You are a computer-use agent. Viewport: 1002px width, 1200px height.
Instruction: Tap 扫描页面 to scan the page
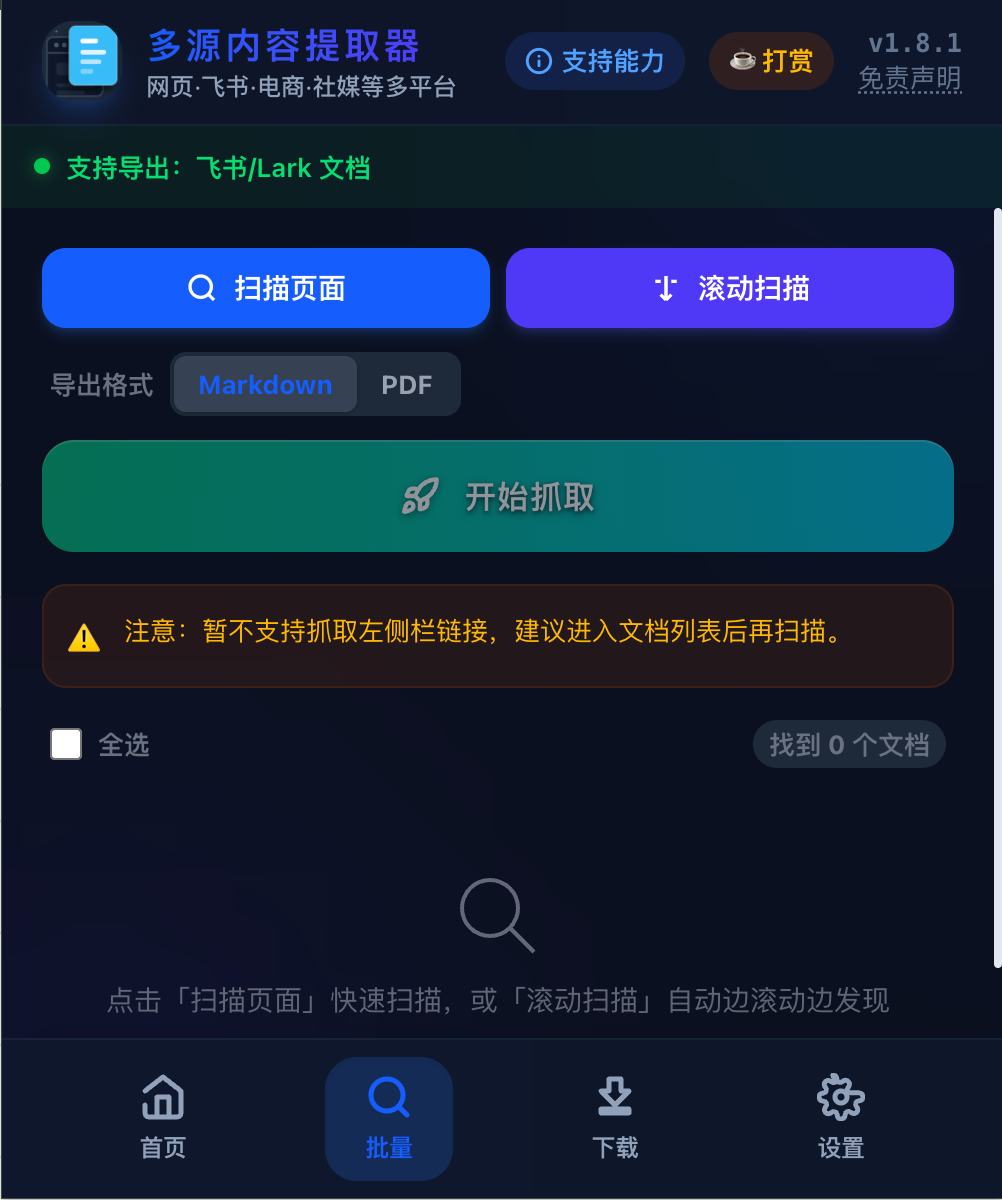click(266, 288)
